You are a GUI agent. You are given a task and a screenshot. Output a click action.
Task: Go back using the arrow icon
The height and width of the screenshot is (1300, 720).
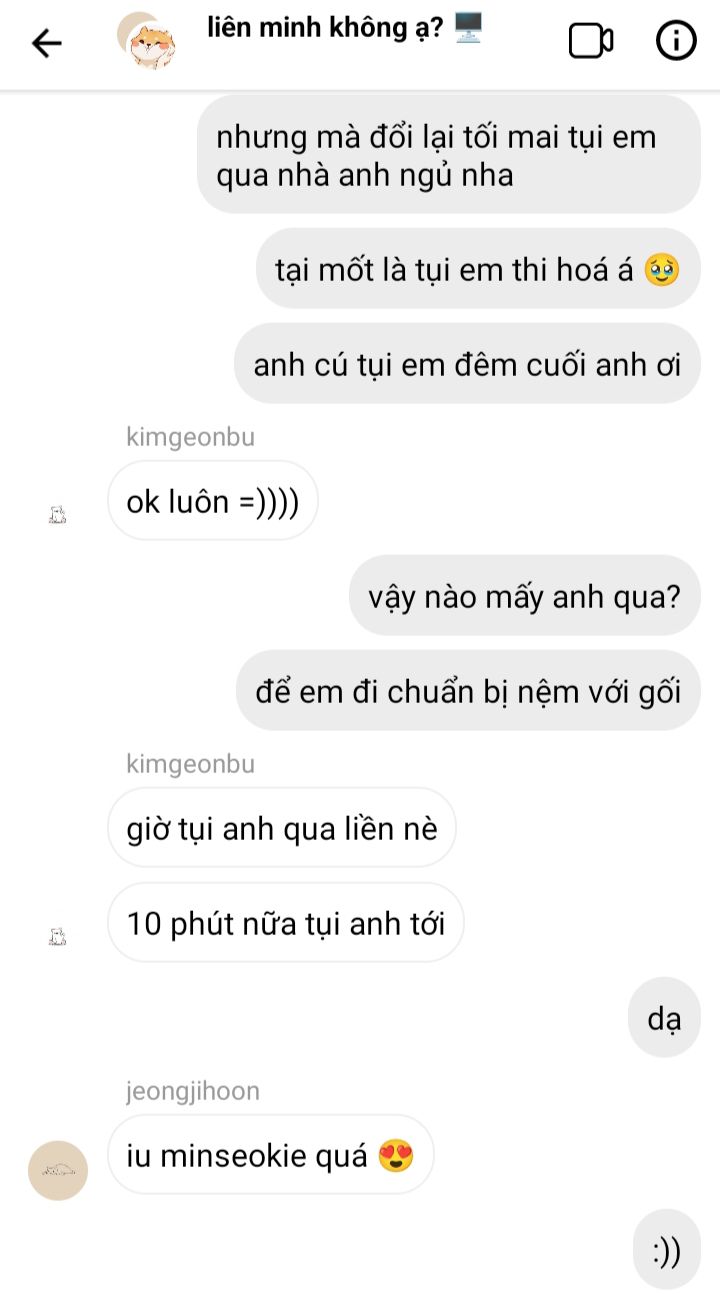point(46,42)
